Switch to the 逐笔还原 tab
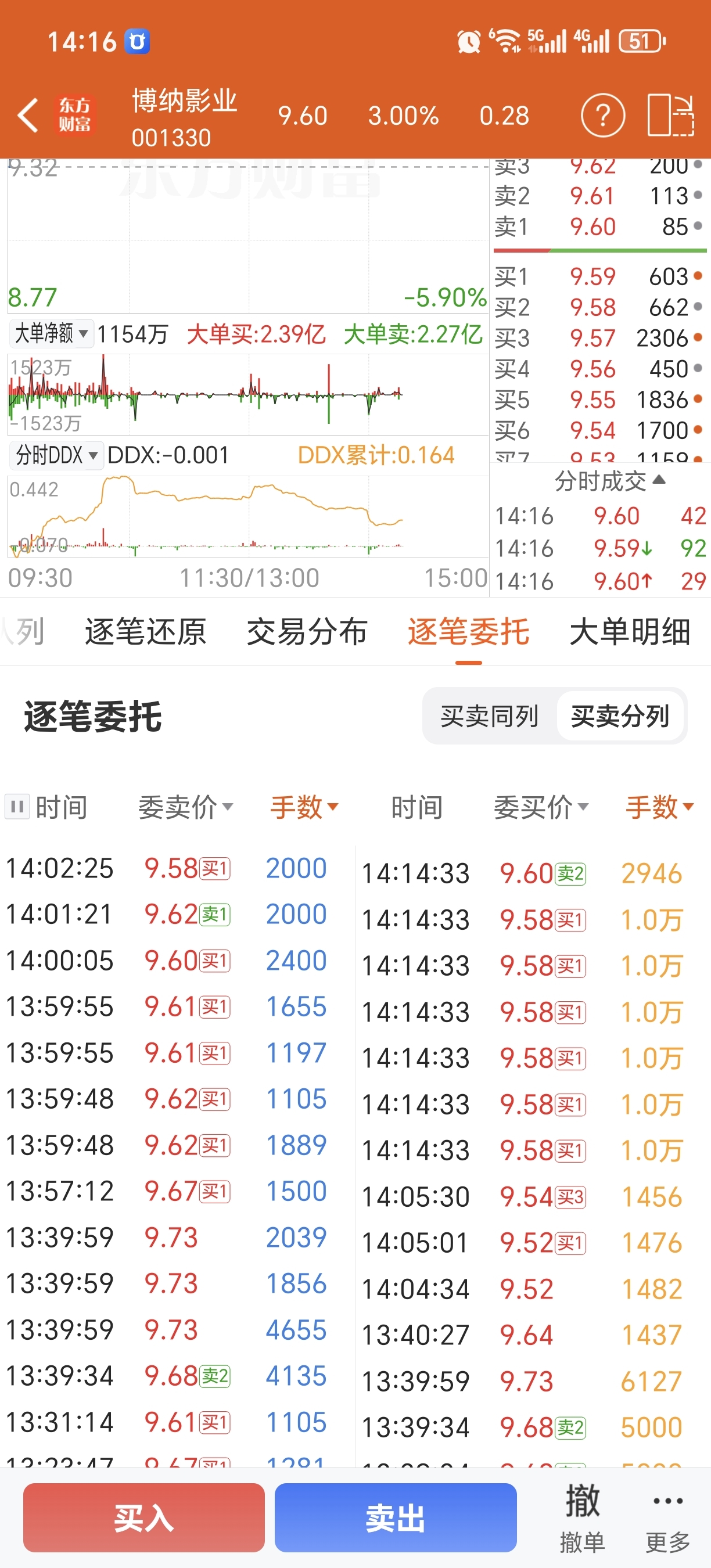The width and height of the screenshot is (711, 1568). [x=145, y=631]
